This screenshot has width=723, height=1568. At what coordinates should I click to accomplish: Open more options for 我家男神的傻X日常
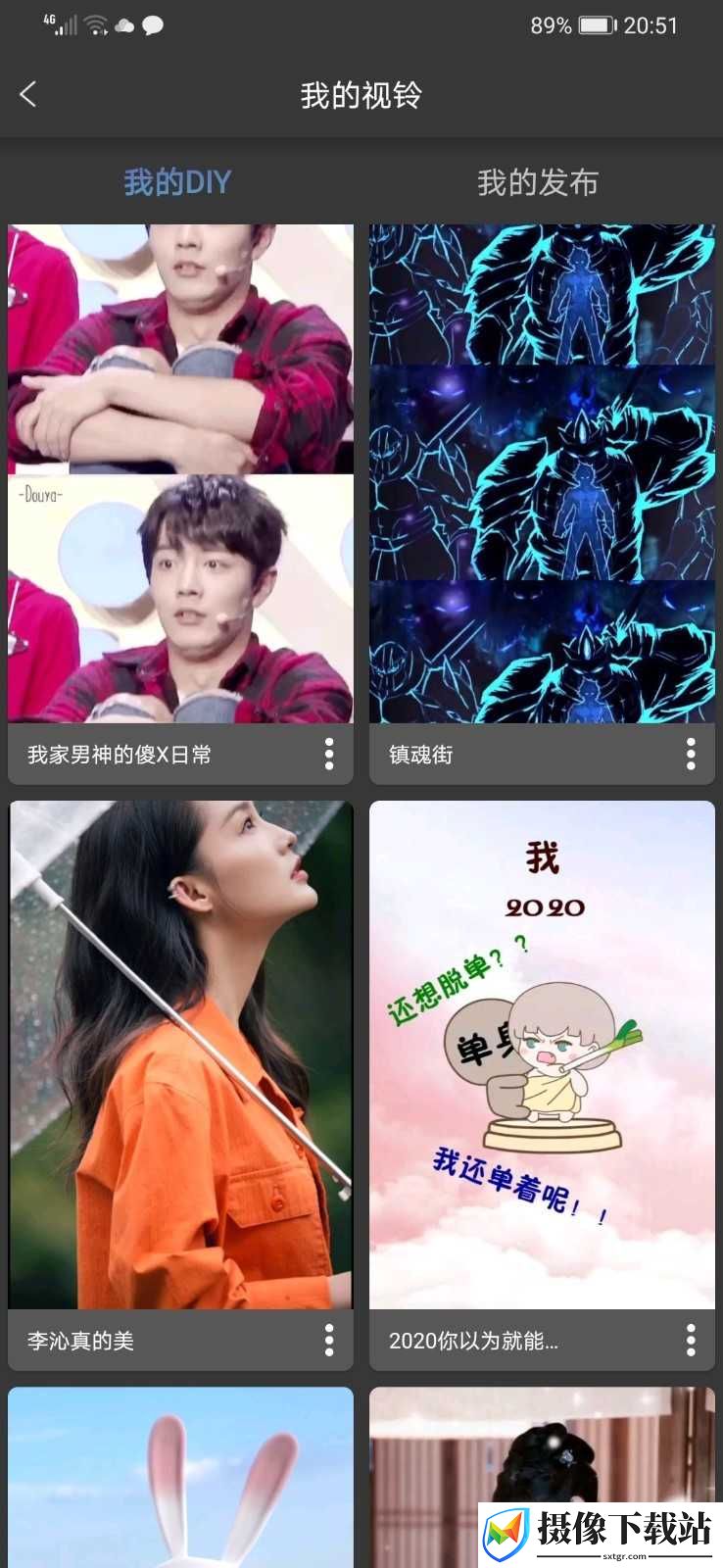(329, 754)
